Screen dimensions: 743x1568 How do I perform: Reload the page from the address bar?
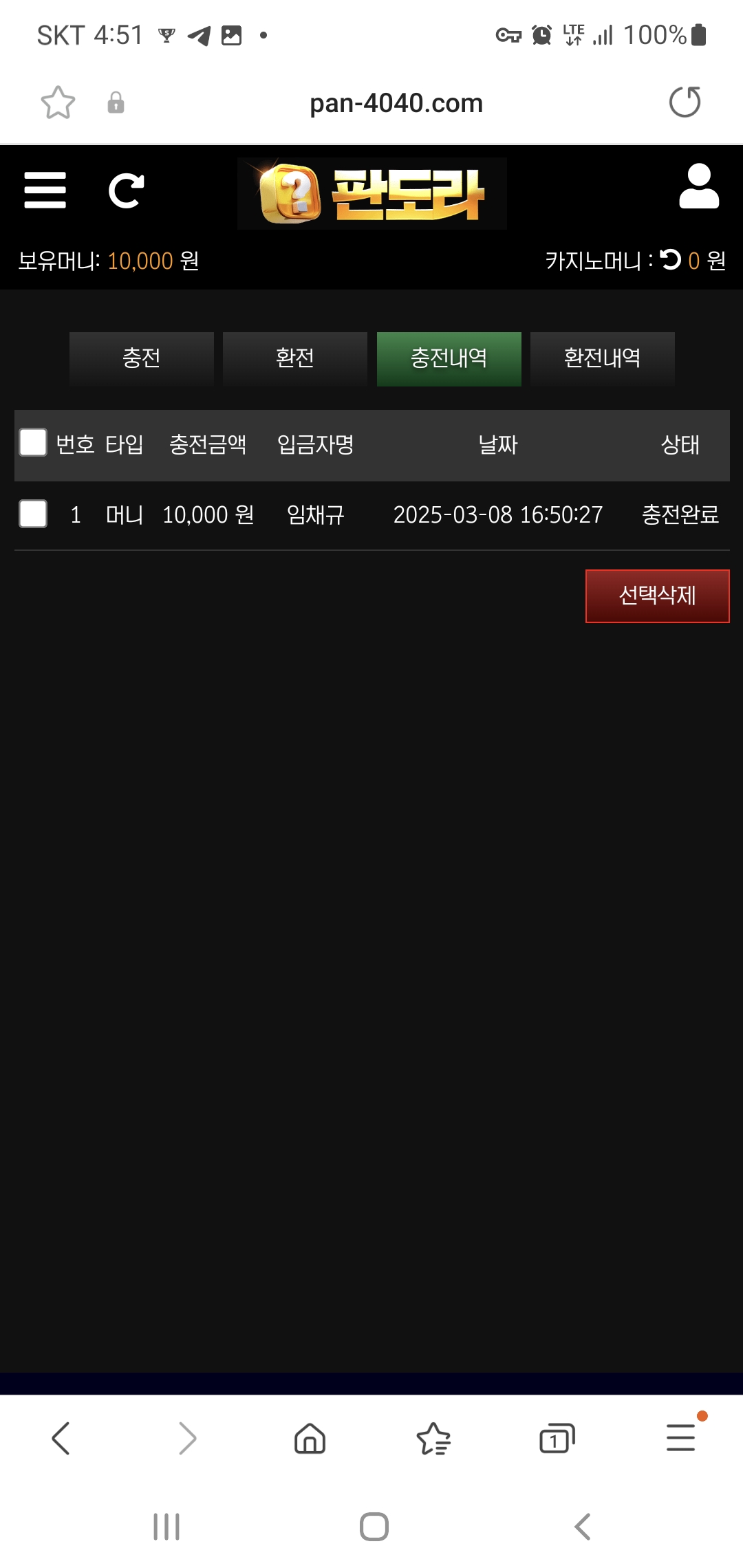685,102
